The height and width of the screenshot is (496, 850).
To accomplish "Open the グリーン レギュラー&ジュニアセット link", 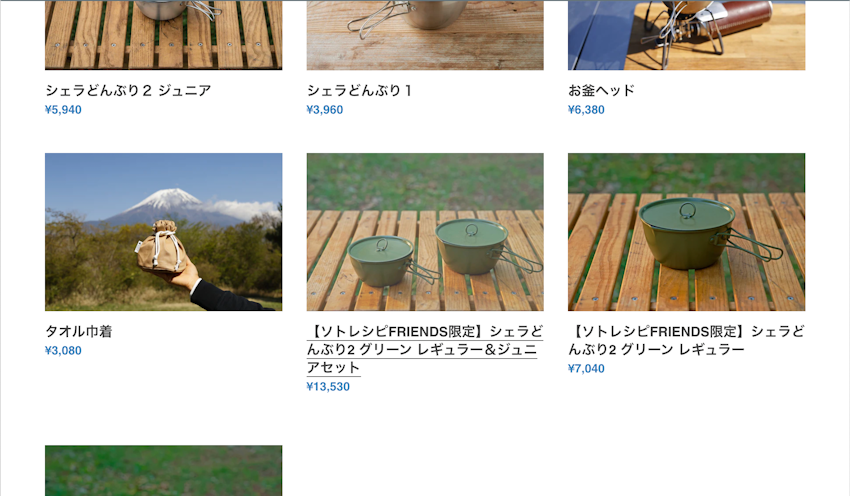I will [424, 349].
